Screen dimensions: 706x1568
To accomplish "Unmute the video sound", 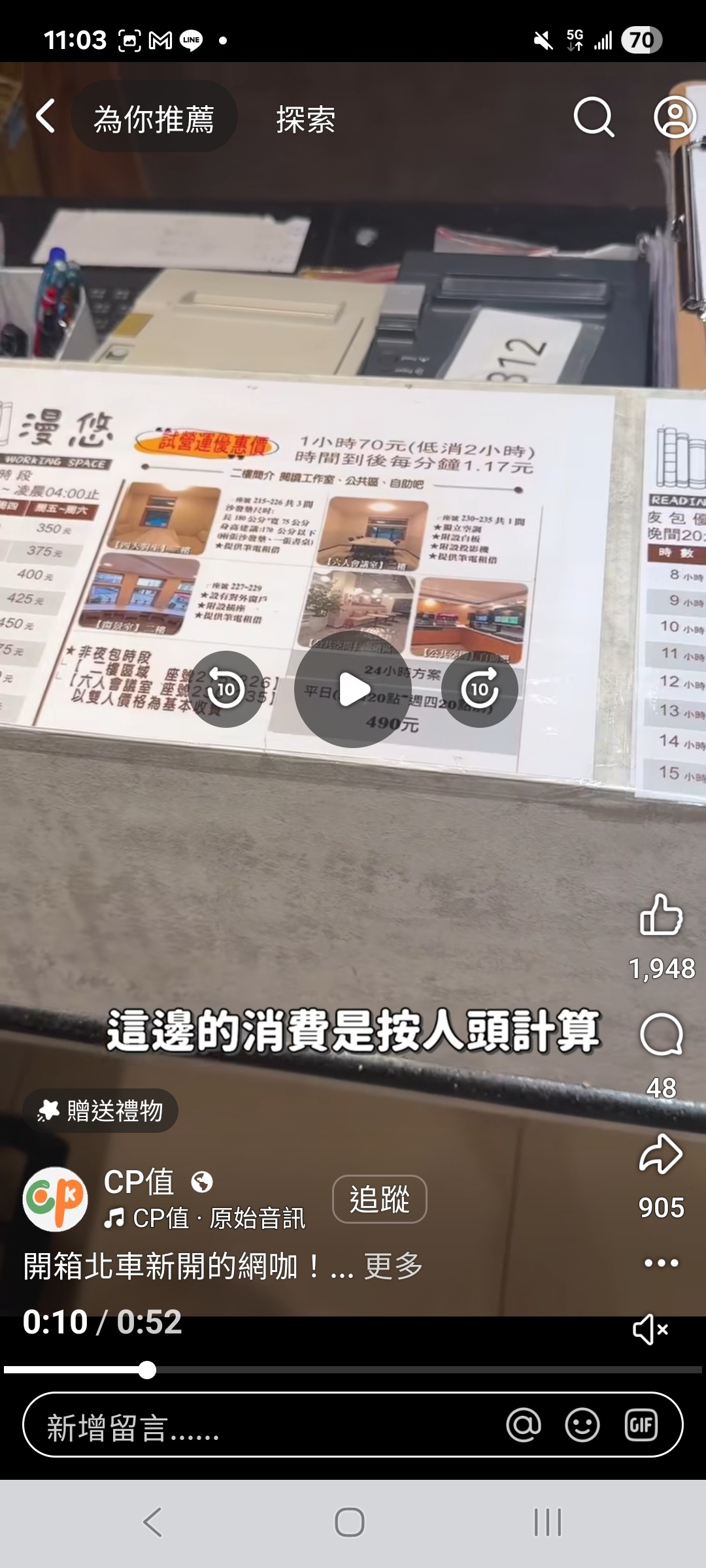I will pos(651,1330).
